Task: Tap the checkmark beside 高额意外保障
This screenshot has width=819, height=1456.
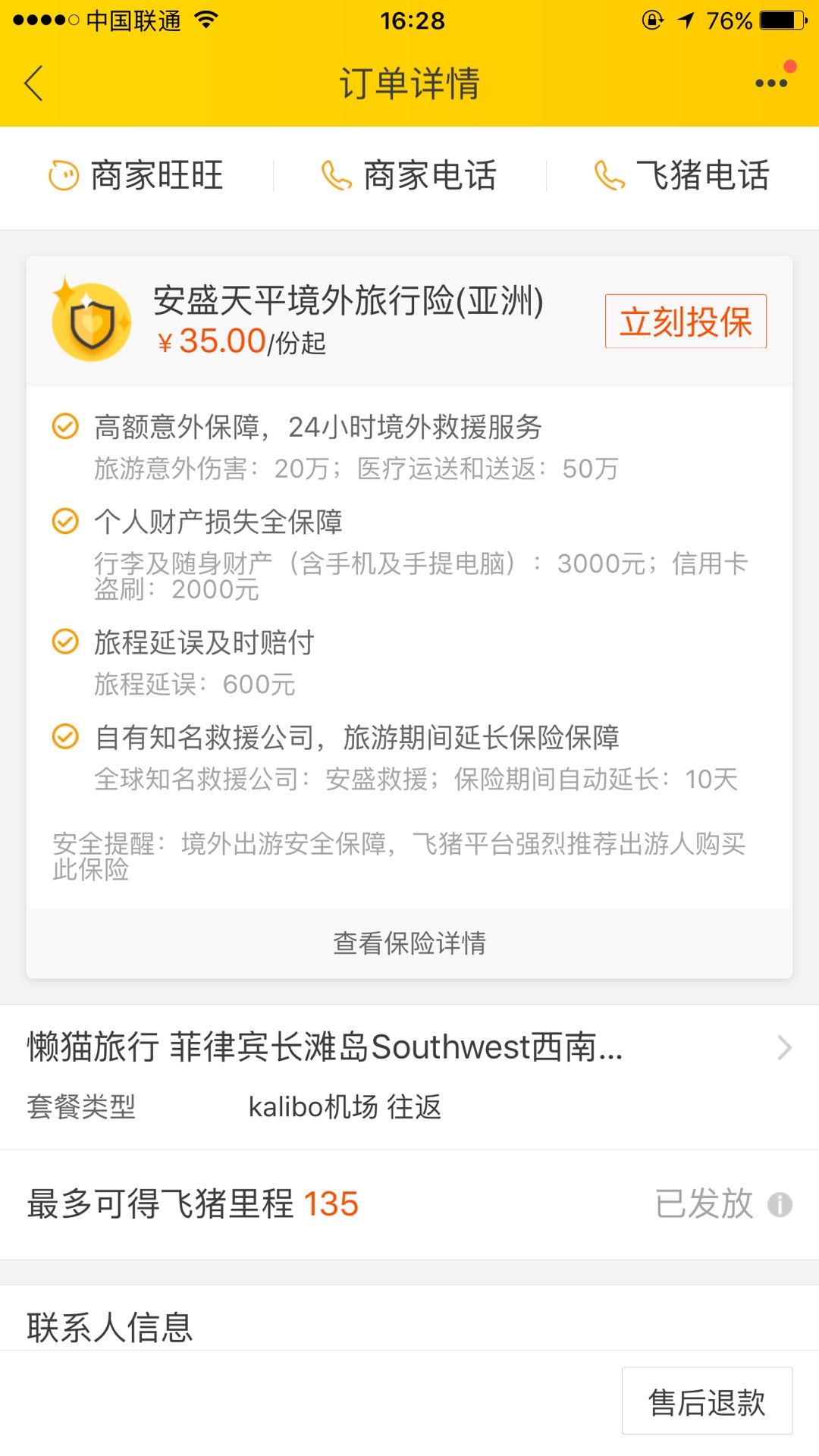Action: tap(64, 427)
